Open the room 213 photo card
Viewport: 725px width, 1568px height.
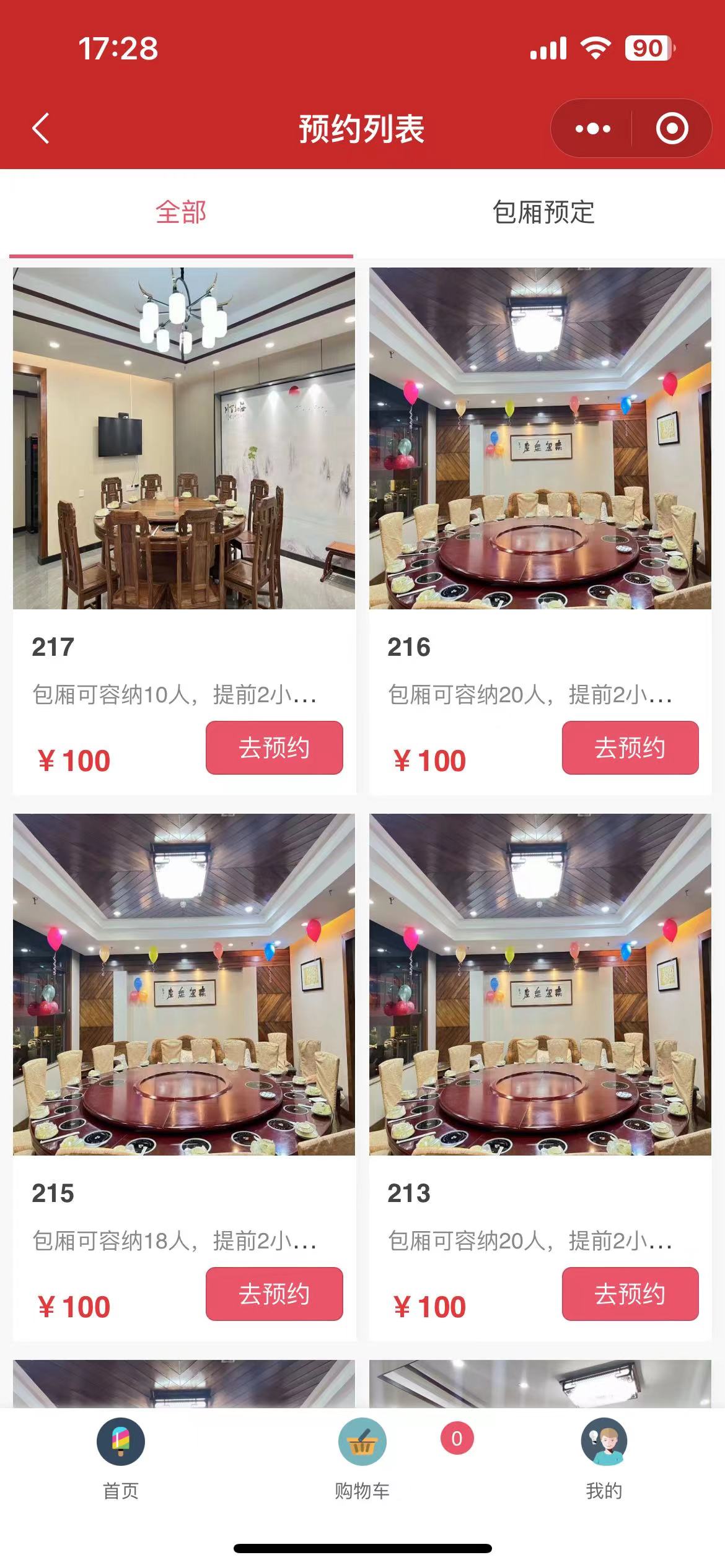tap(540, 985)
